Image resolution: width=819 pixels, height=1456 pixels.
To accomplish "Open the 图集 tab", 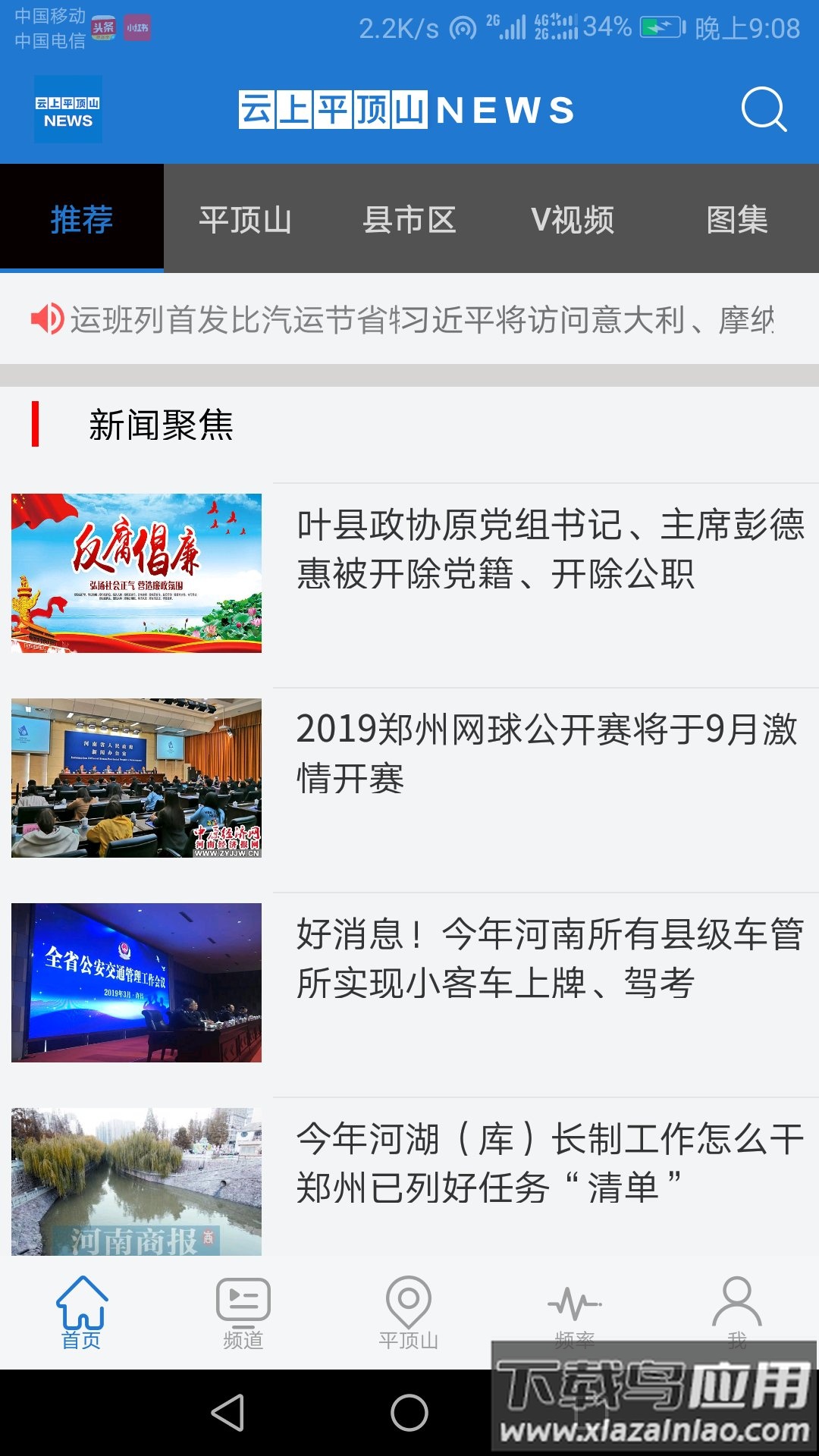I will click(x=738, y=219).
